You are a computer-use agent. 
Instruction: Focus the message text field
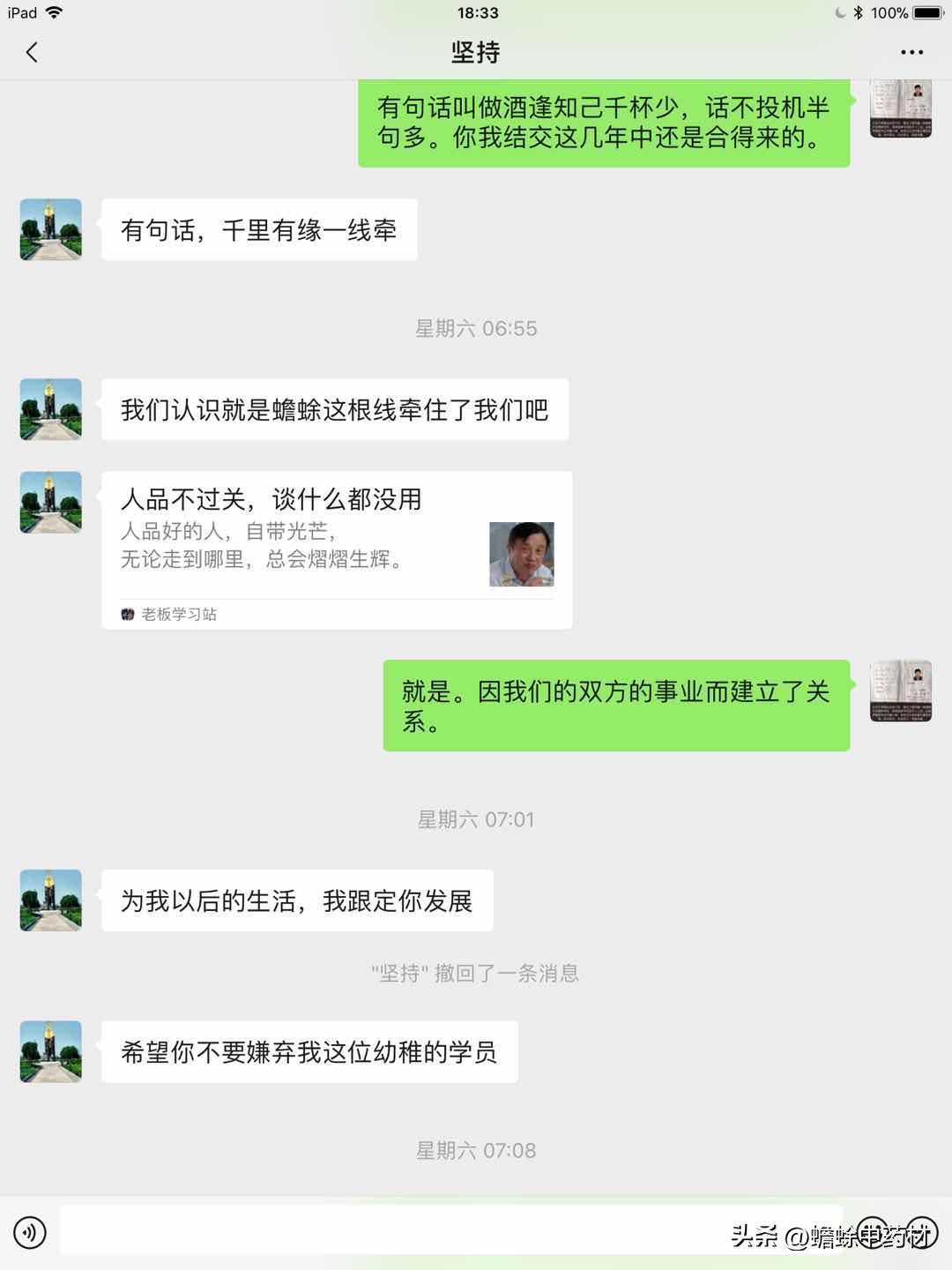click(x=388, y=1230)
